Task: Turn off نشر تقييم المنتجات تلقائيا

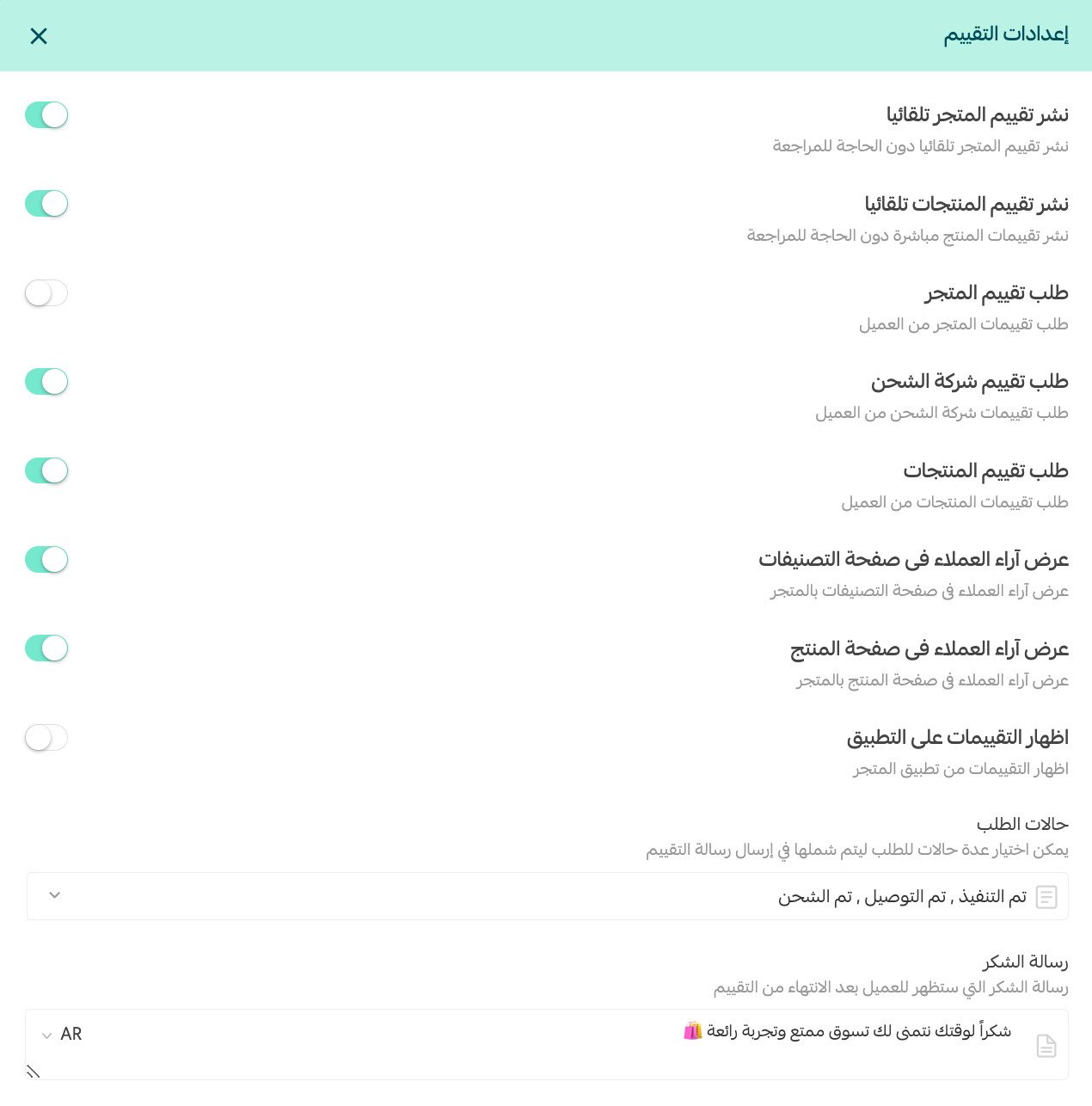Action: 46,204
